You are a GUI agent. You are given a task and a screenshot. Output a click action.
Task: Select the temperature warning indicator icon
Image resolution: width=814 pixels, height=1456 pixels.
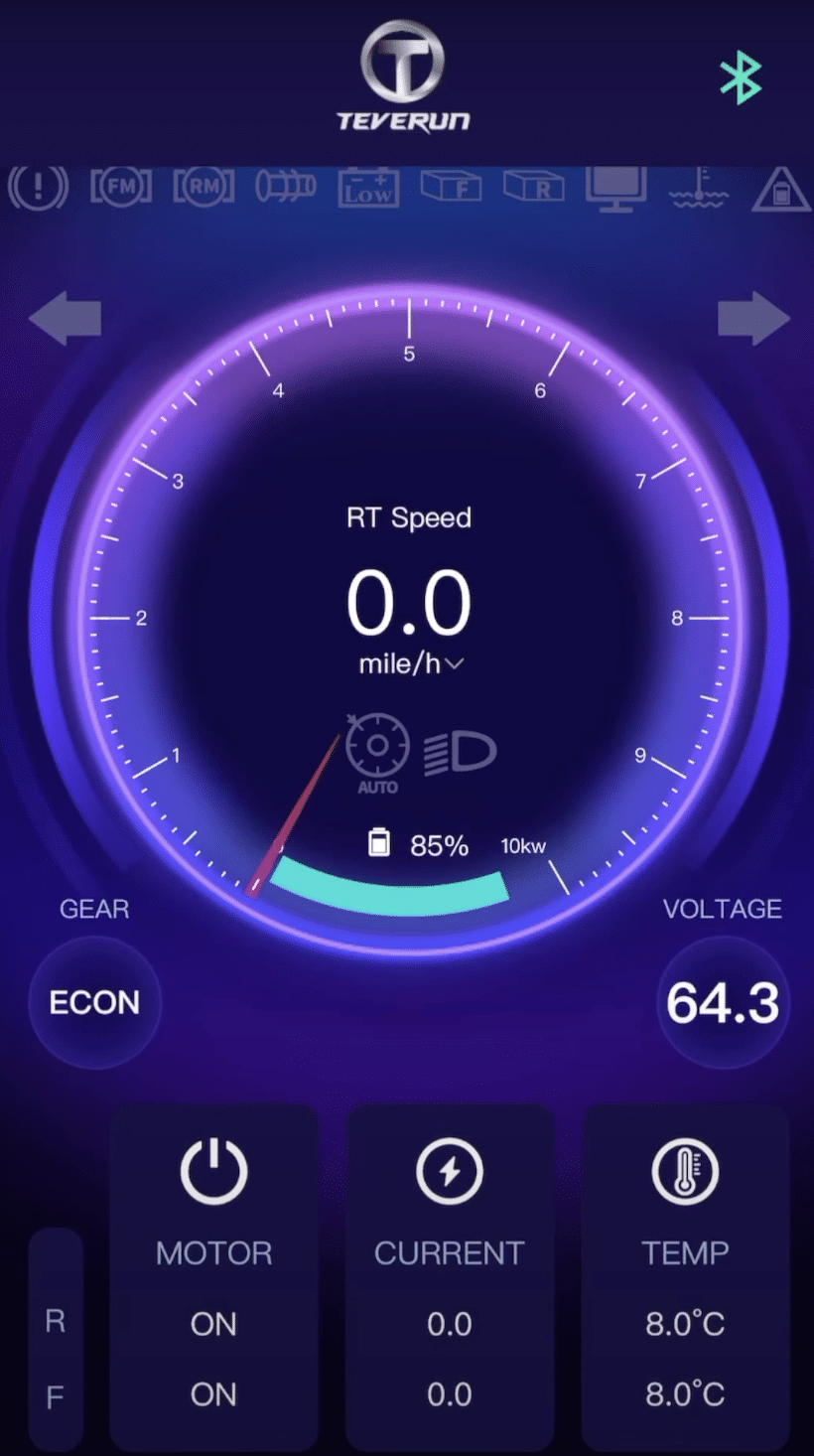[698, 189]
